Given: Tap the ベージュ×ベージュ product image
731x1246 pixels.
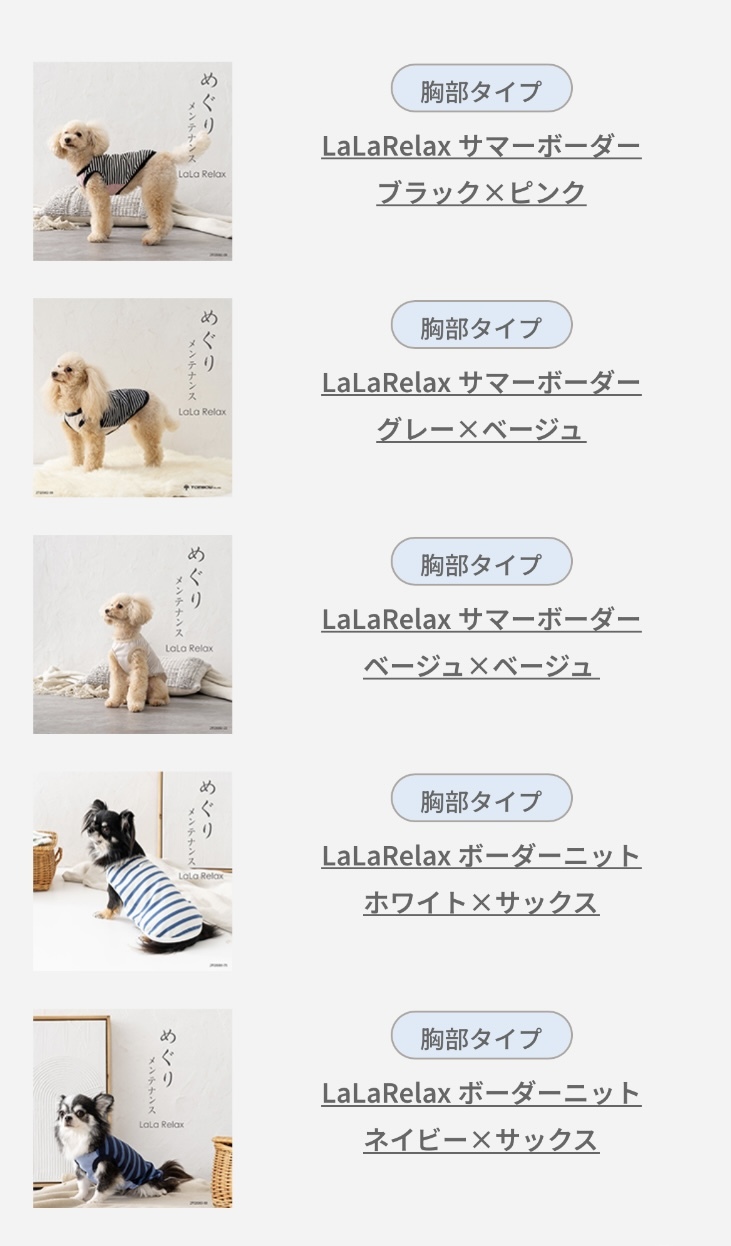Looking at the screenshot, I should tap(132, 634).
